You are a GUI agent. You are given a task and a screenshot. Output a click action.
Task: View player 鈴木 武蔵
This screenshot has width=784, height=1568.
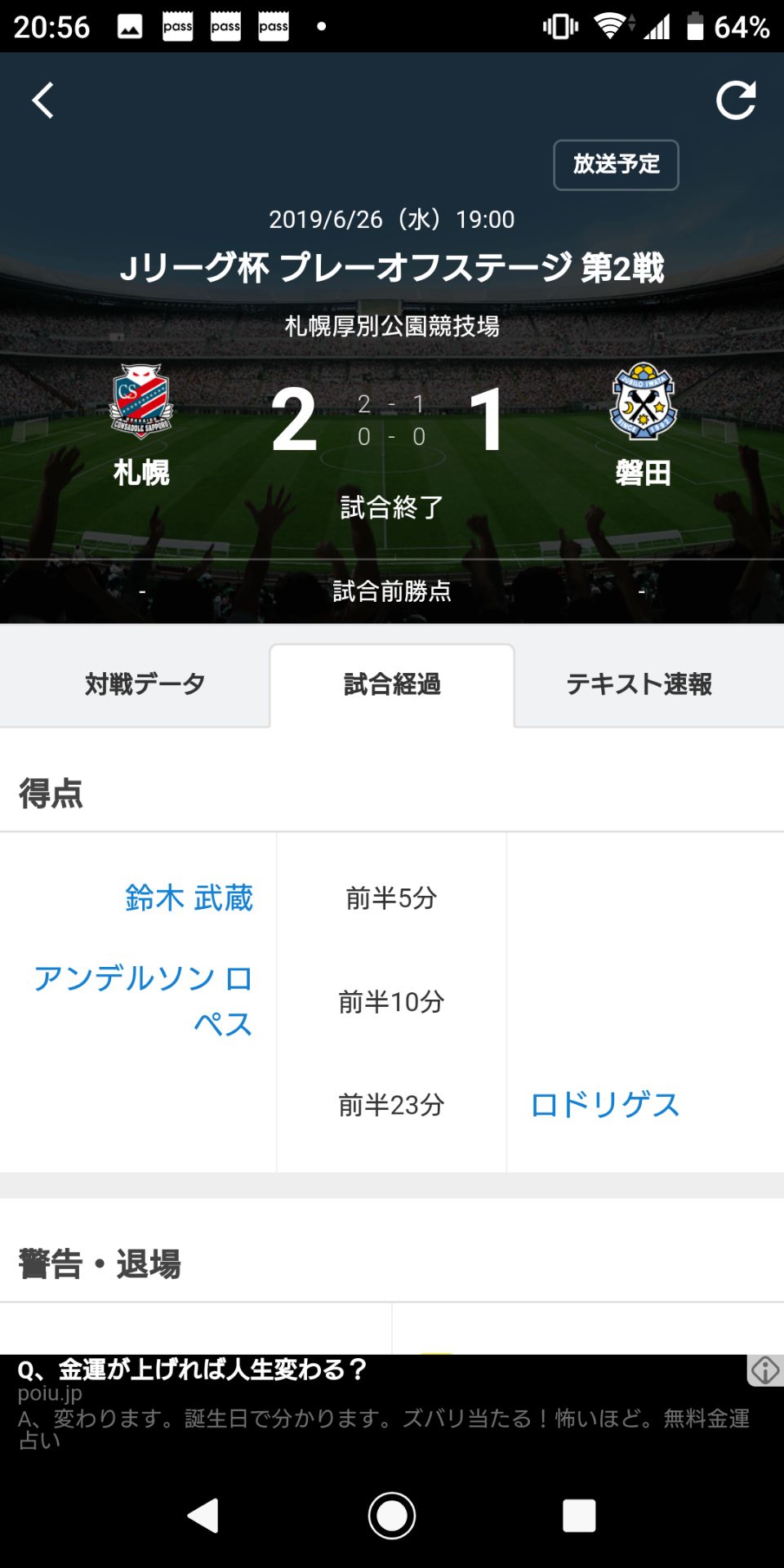pos(189,898)
